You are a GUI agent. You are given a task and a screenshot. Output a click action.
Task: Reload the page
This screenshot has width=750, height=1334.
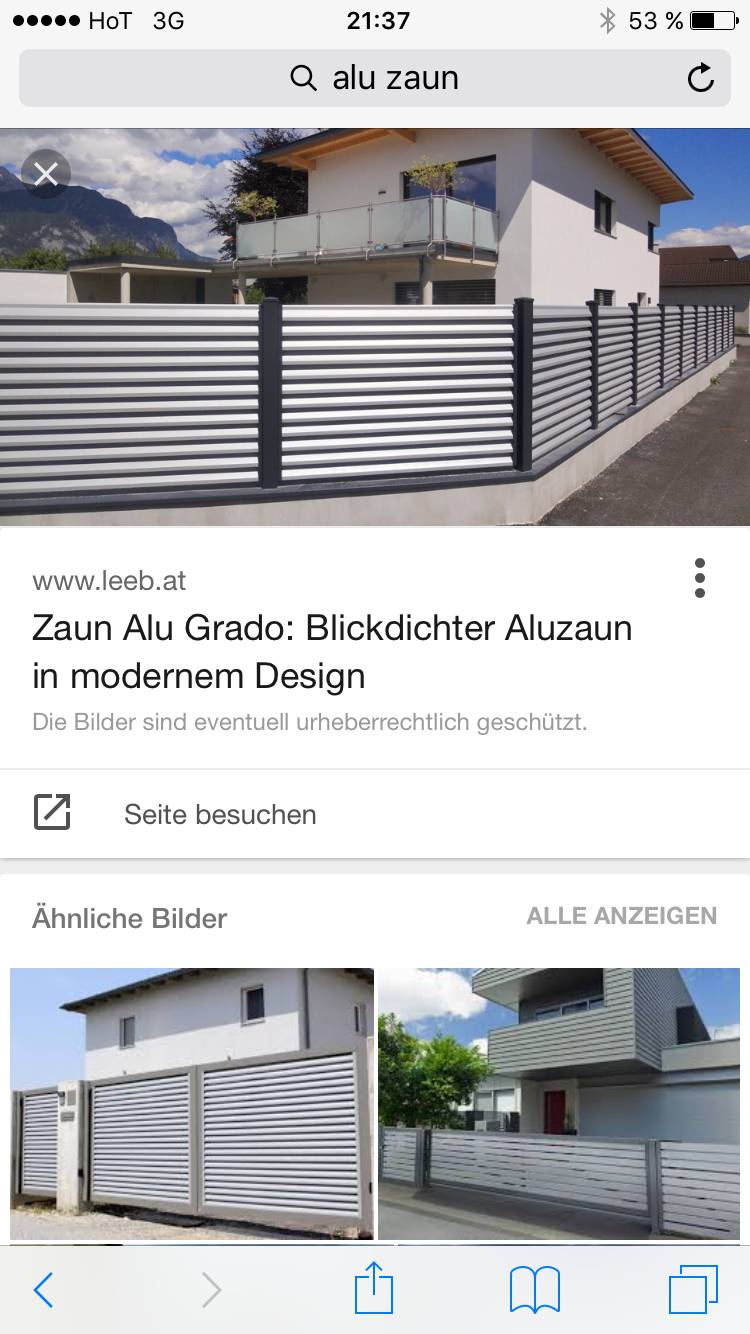coord(701,78)
